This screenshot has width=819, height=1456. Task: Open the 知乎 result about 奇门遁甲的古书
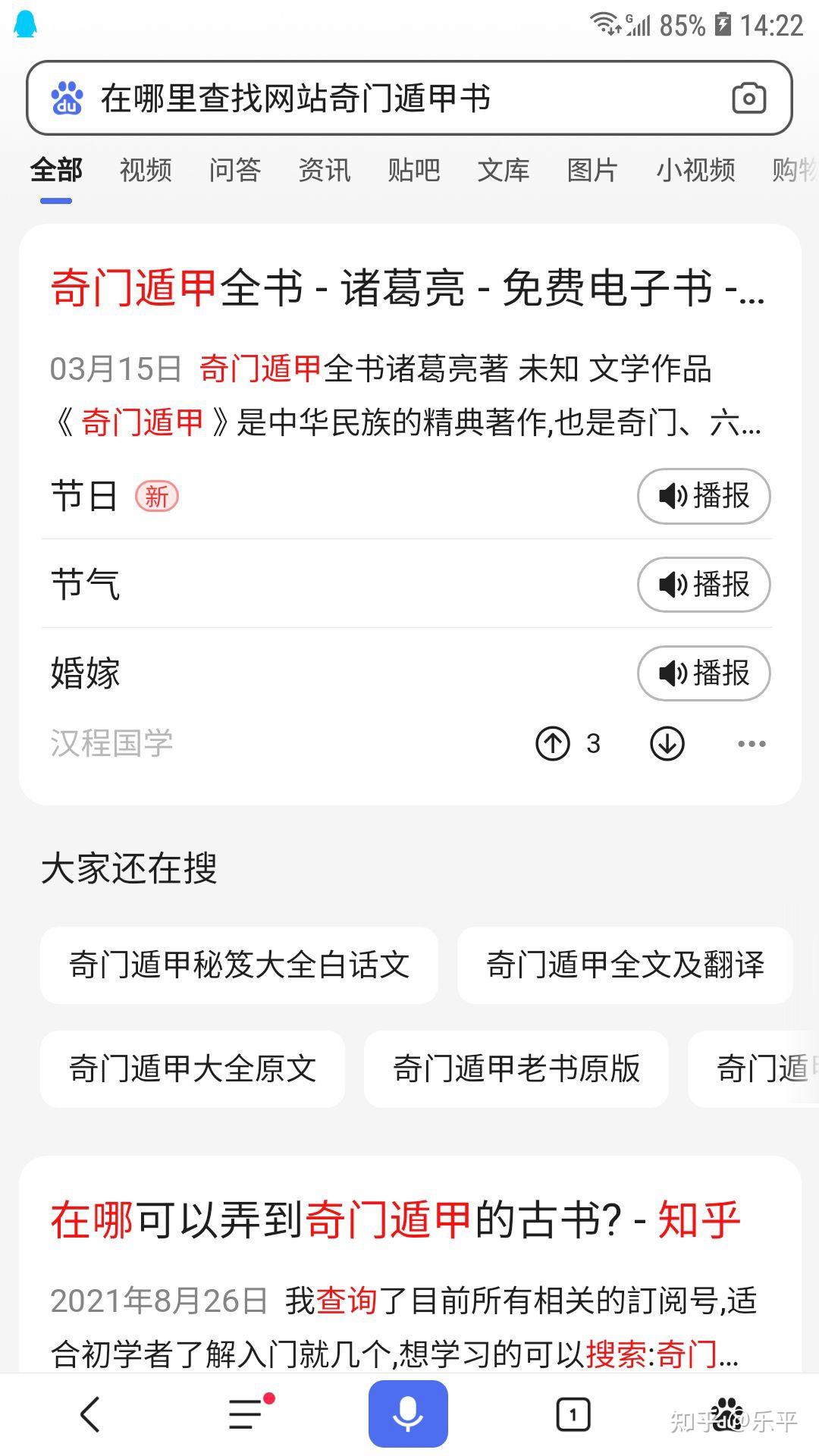click(x=394, y=1220)
